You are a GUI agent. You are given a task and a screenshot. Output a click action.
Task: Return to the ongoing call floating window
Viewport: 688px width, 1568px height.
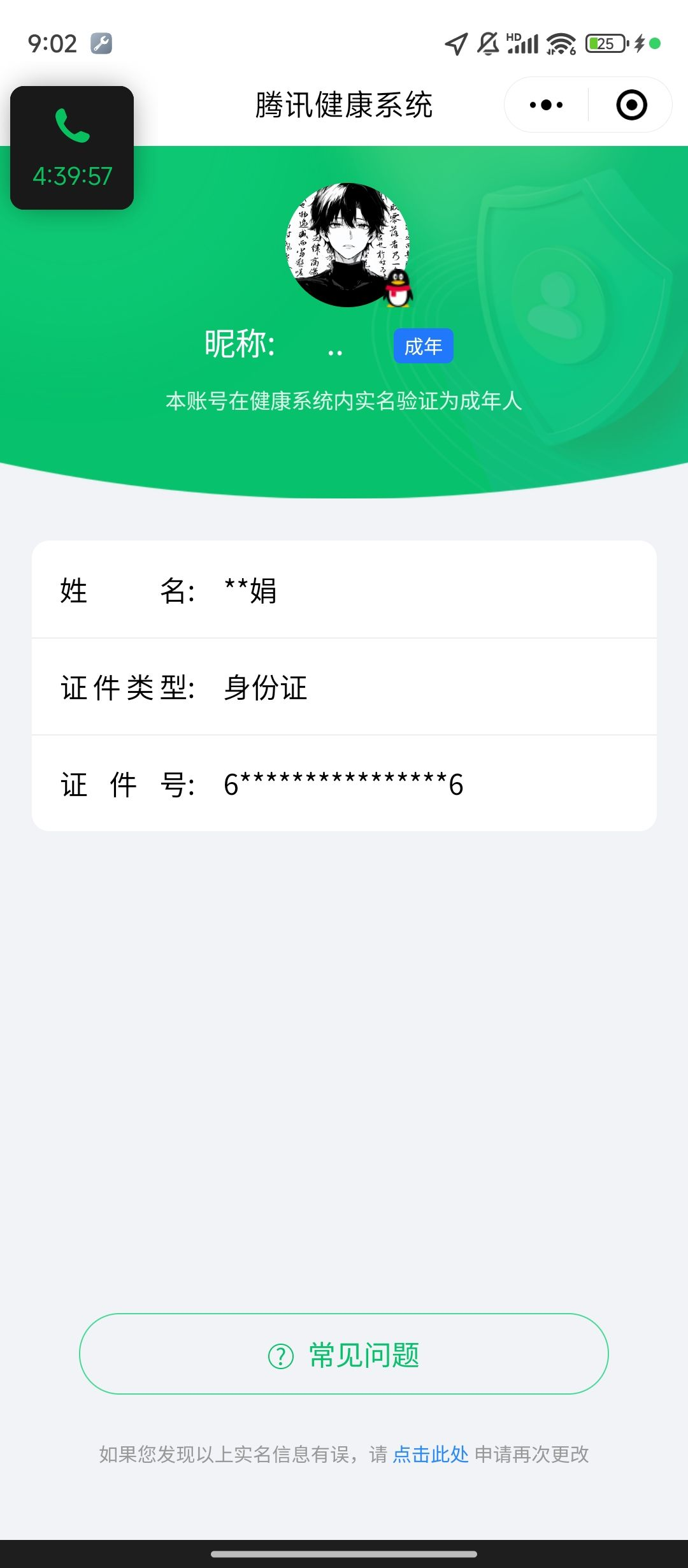point(72,148)
